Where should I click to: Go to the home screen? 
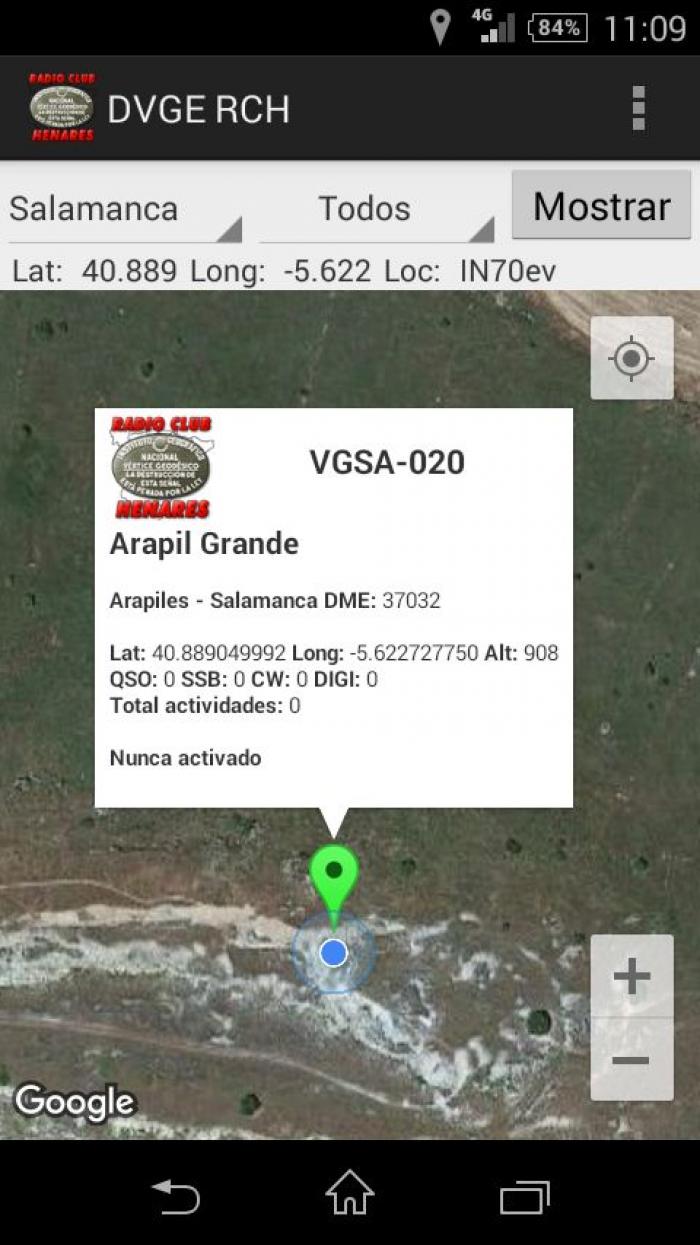pyautogui.click(x=350, y=1193)
